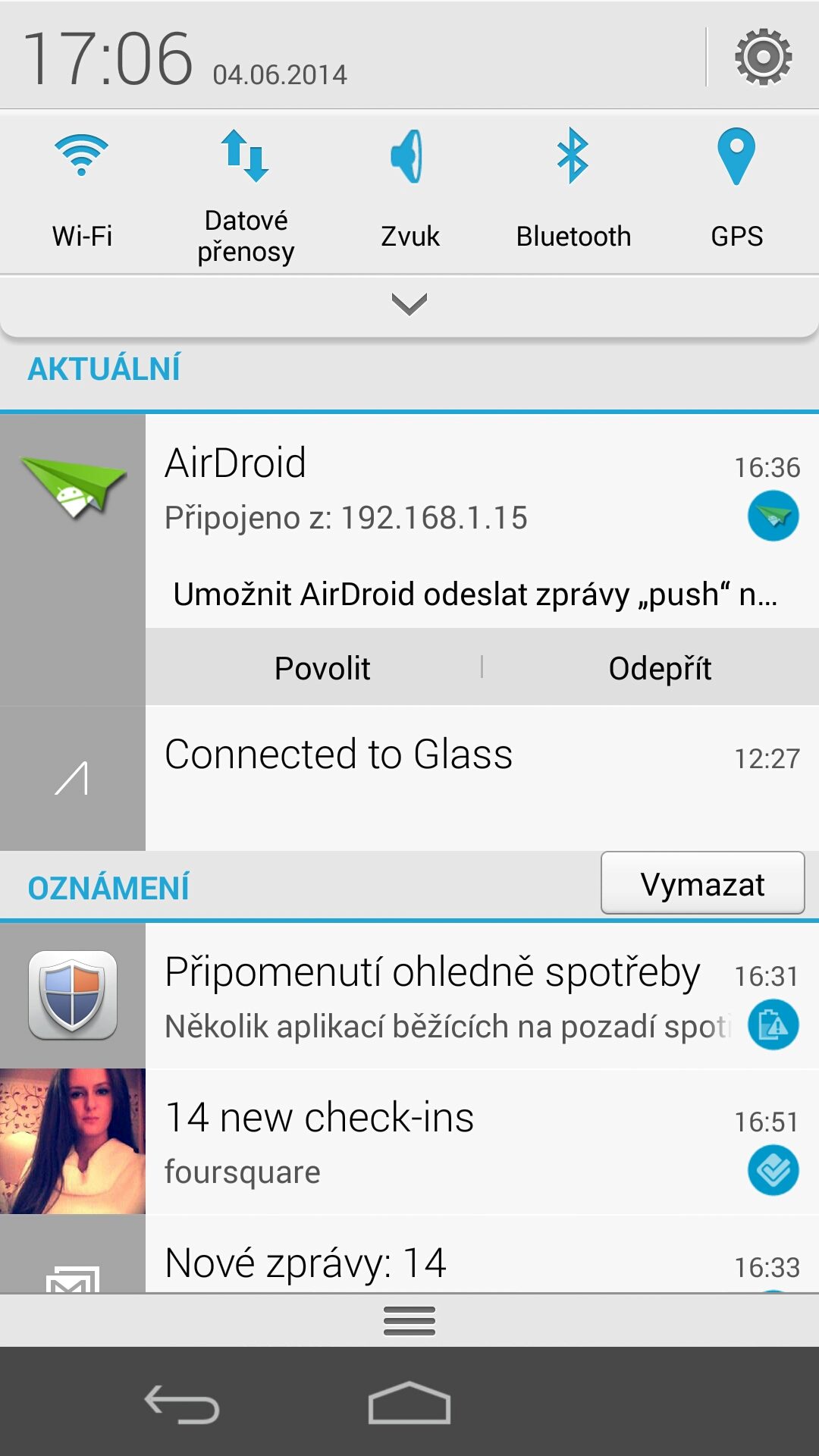Toggle Datové přenosy mobile data
819x1456 pixels.
click(x=246, y=192)
